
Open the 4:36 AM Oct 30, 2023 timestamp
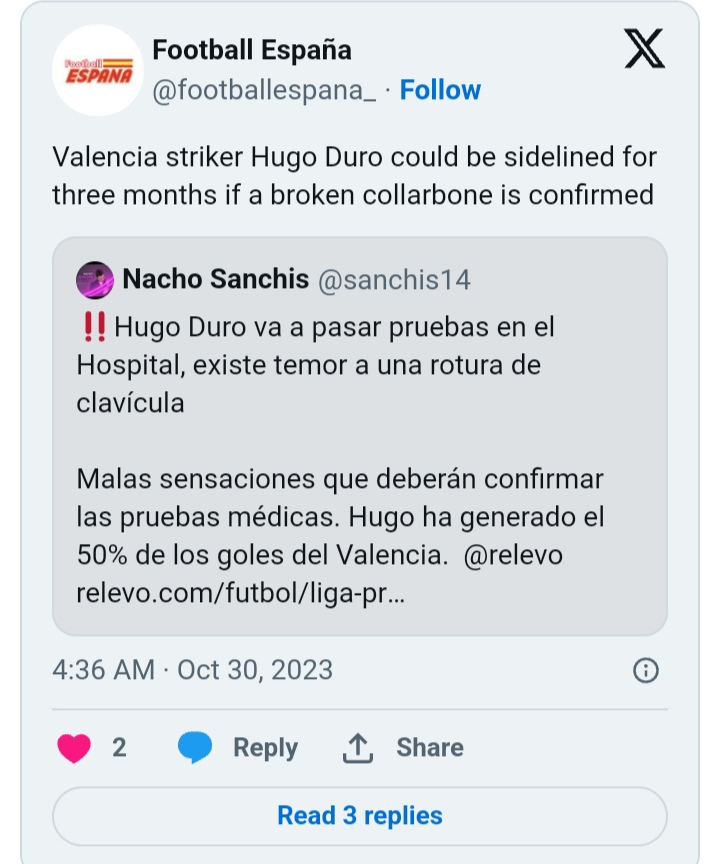click(x=192, y=669)
